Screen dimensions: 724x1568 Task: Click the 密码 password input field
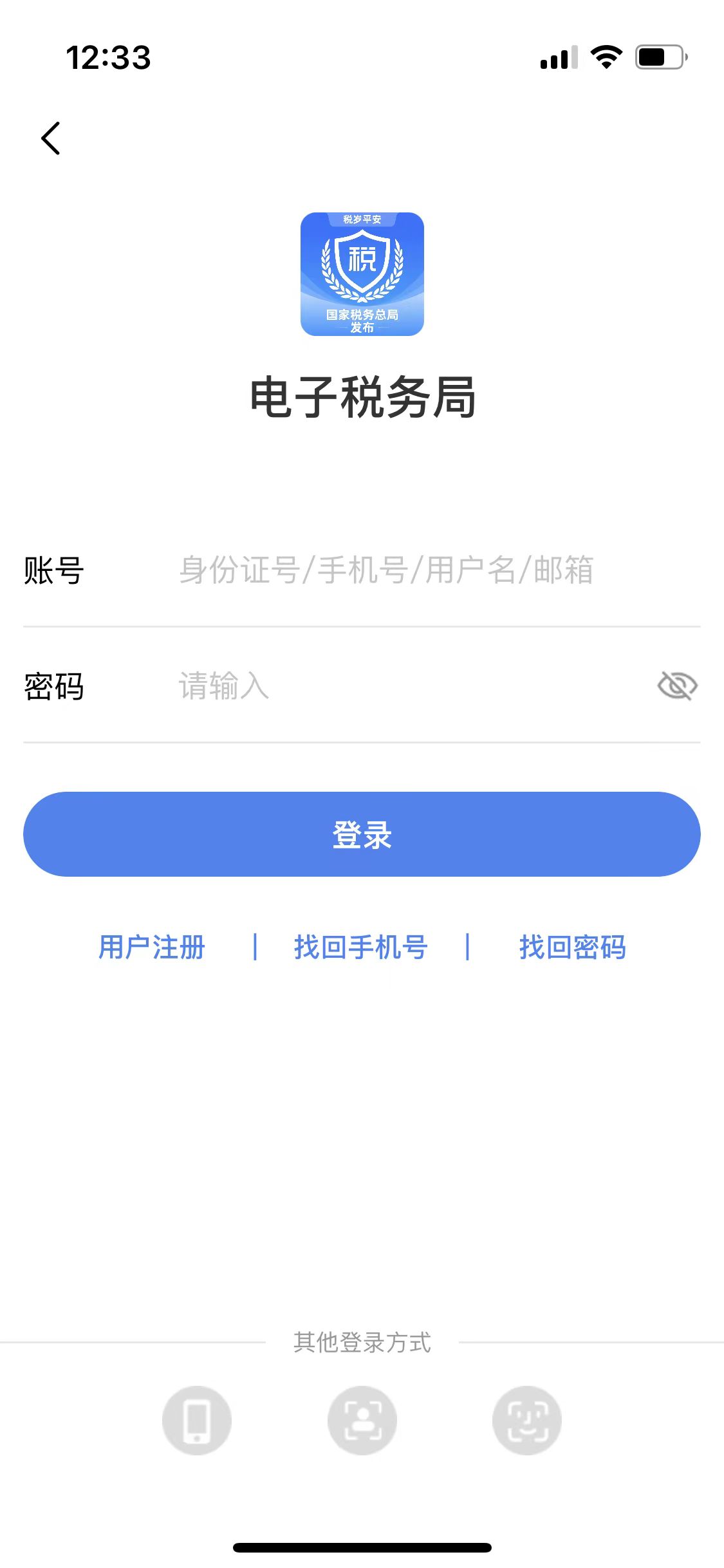tap(386, 686)
